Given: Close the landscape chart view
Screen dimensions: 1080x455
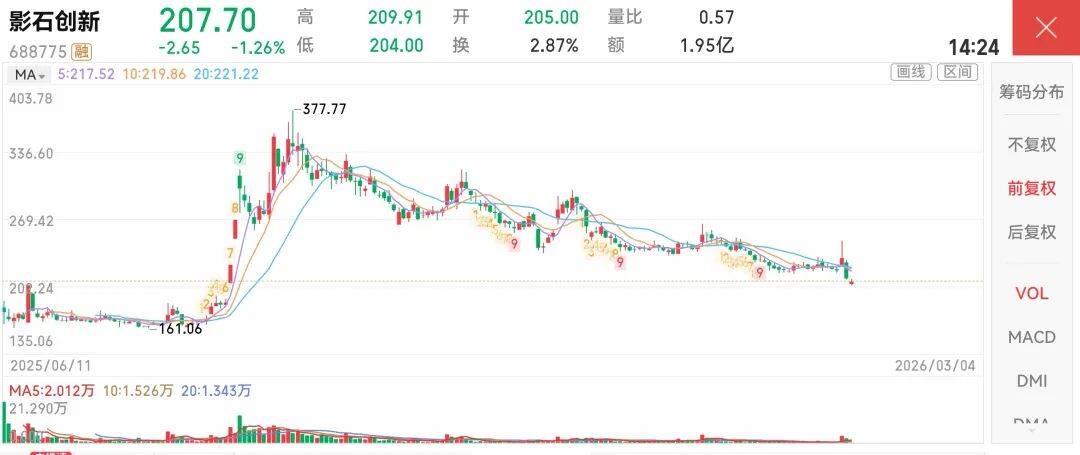Looking at the screenshot, I should [x=1046, y=27].
